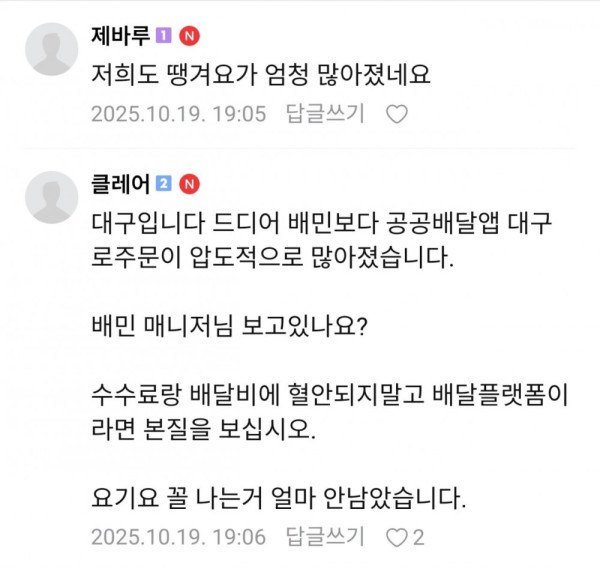
Task: Tap 답글쓰기 under 제바루's comment
Action: pyautogui.click(x=325, y=113)
